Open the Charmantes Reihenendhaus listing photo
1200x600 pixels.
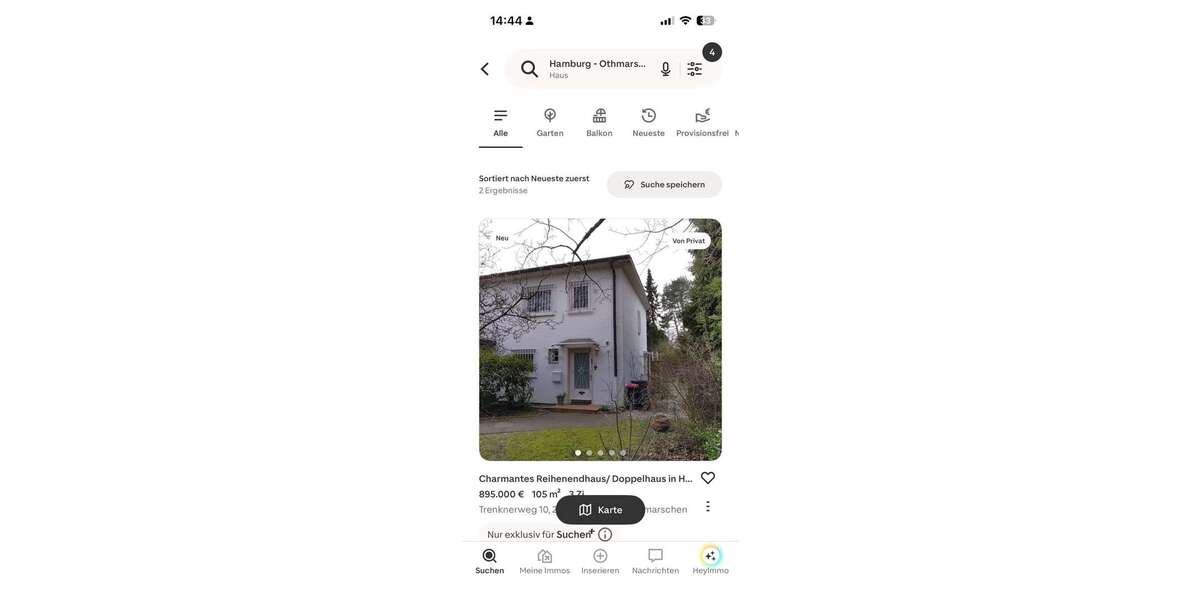(x=600, y=339)
